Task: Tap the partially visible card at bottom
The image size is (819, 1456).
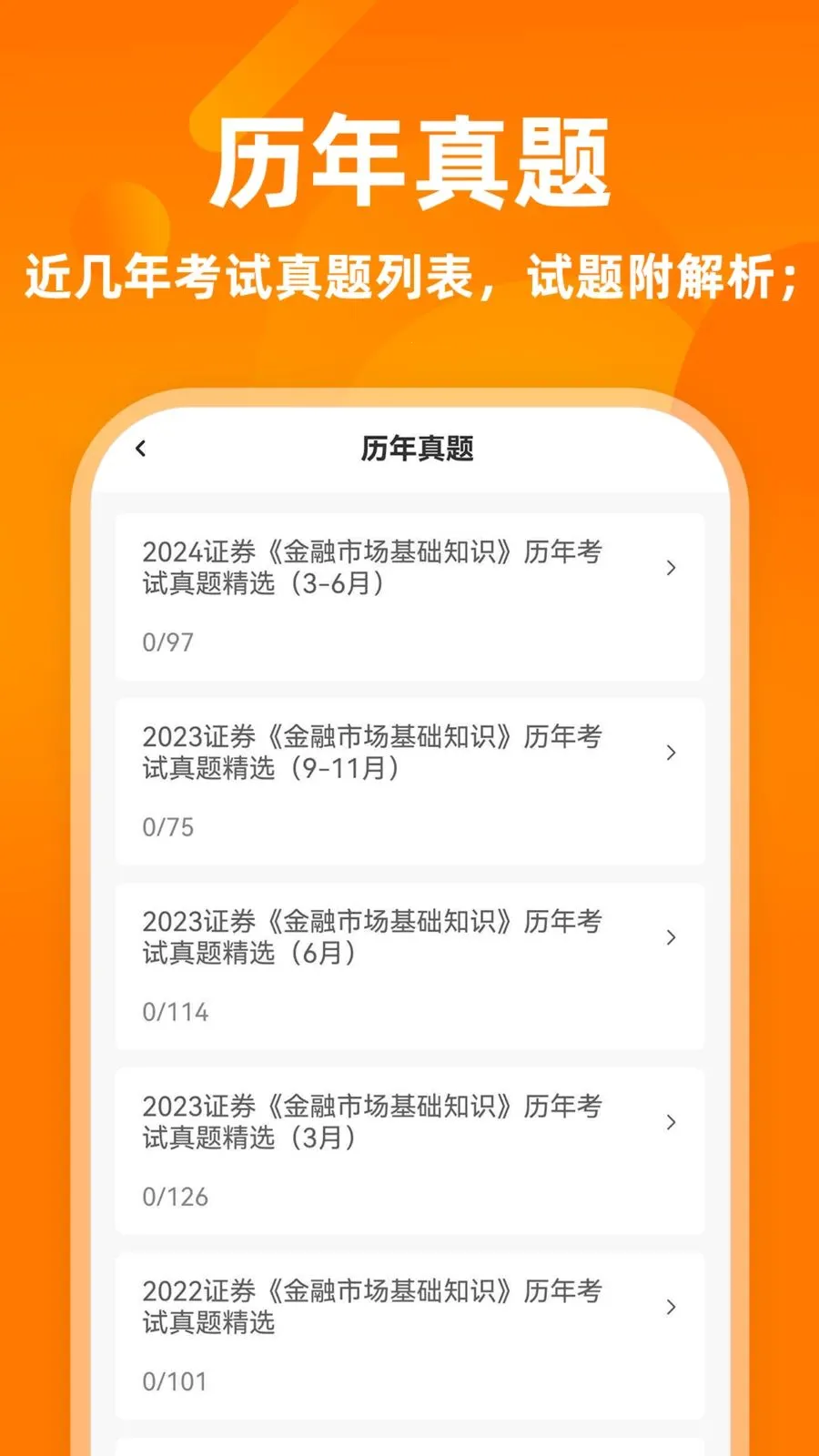Action: (x=409, y=1447)
